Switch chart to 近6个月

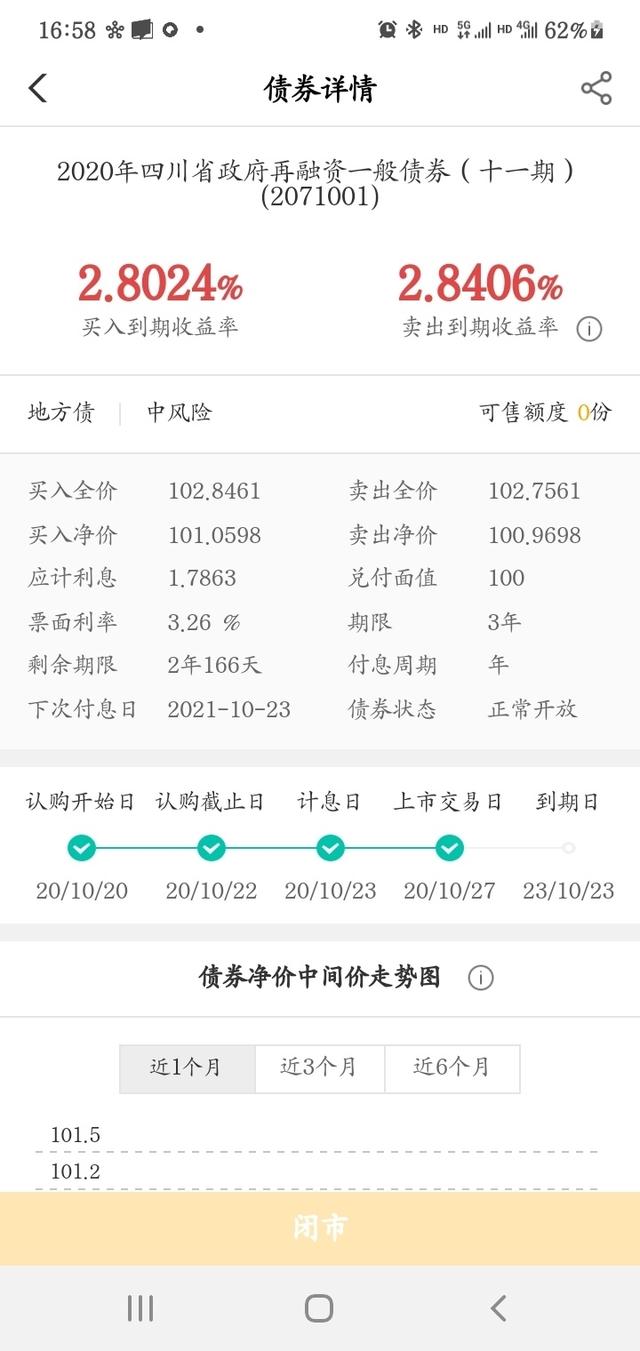pyautogui.click(x=452, y=1068)
